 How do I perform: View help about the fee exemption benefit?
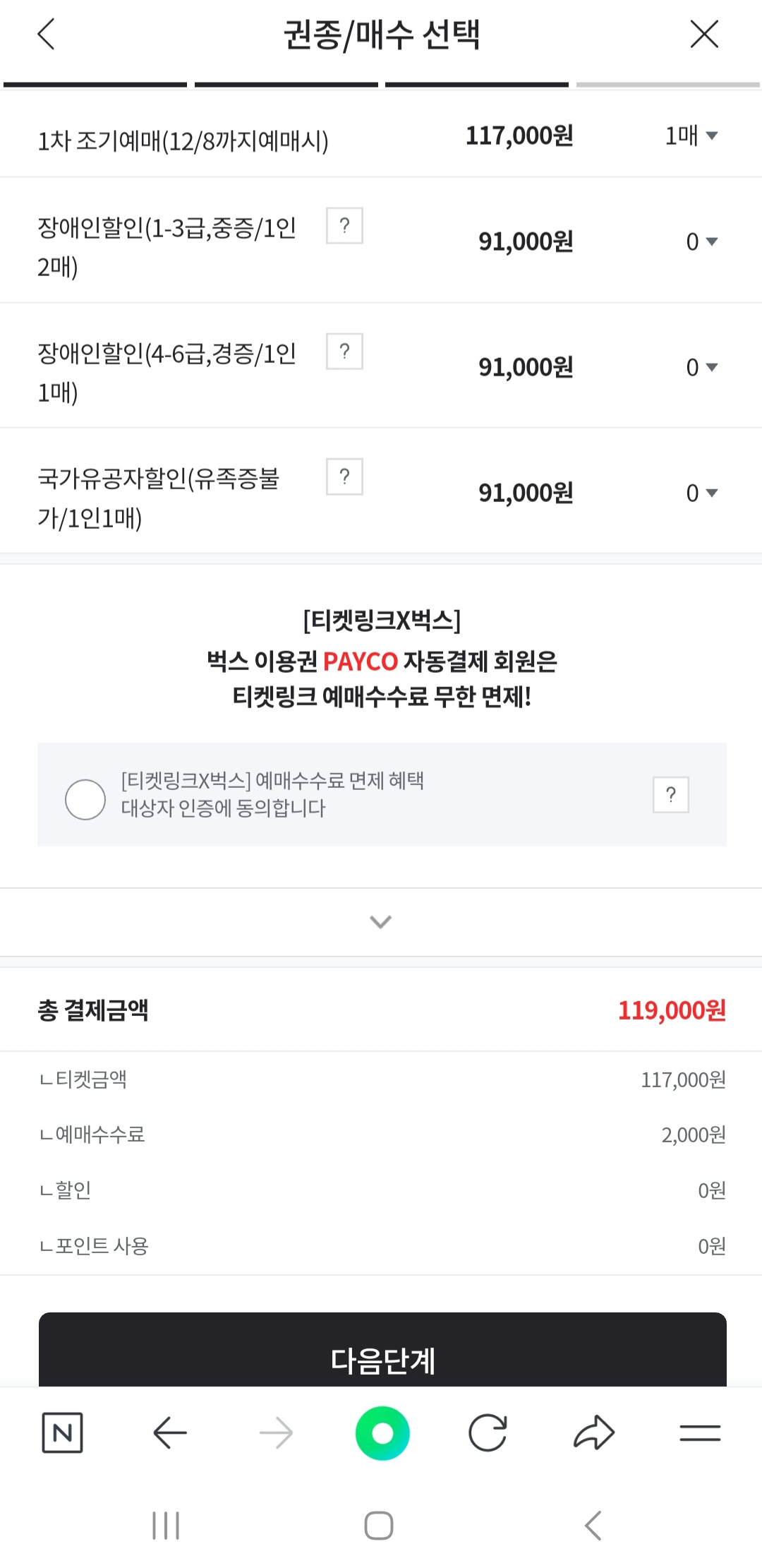671,794
